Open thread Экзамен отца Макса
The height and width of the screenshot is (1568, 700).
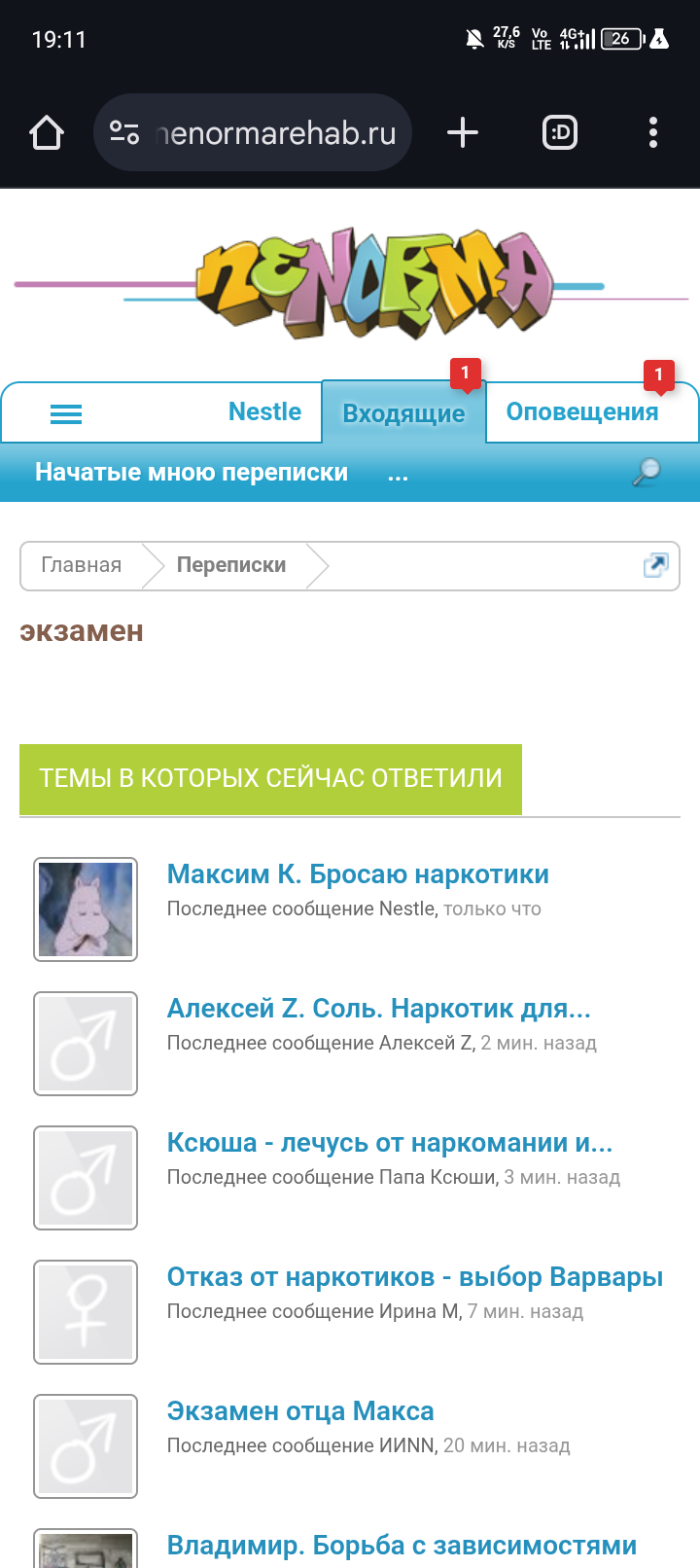click(x=300, y=1410)
